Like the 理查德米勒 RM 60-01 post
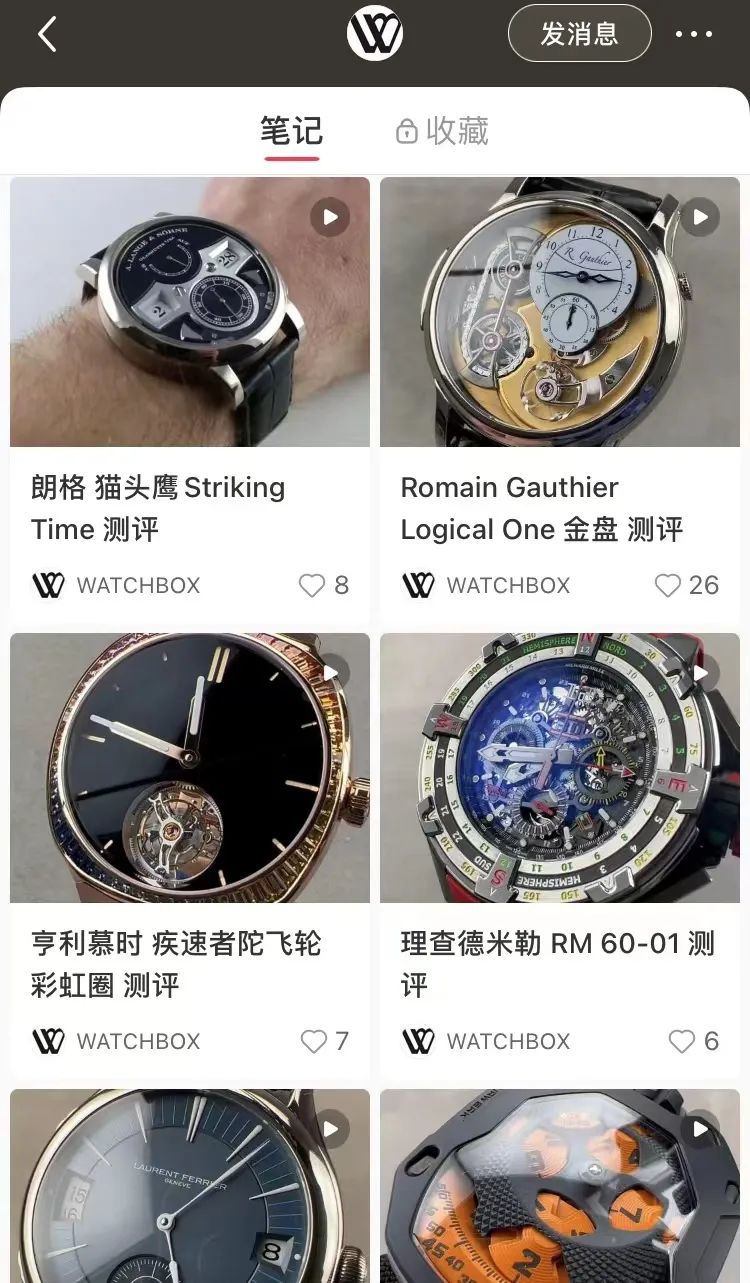Viewport: 750px width, 1283px height. 681,1041
